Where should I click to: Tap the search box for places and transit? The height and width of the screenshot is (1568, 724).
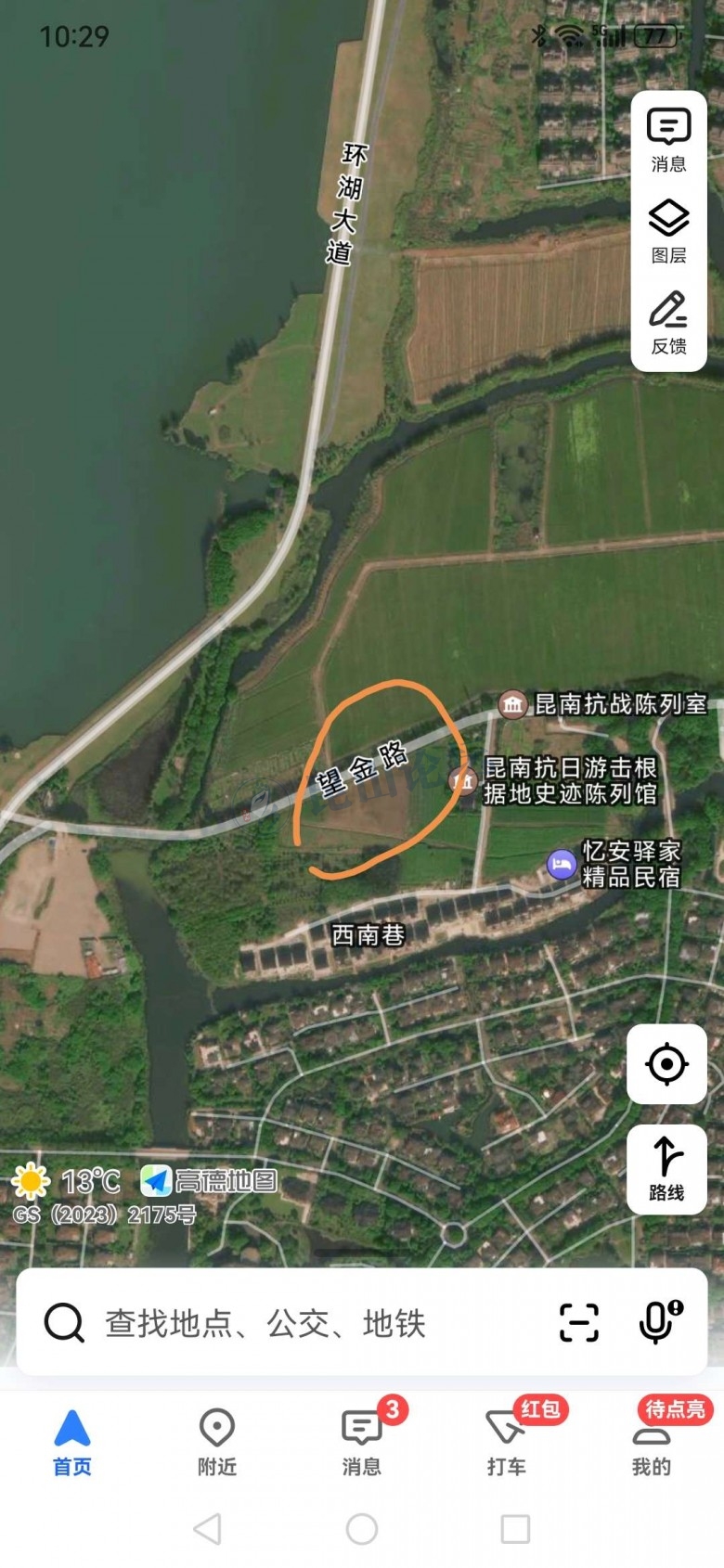278,1323
